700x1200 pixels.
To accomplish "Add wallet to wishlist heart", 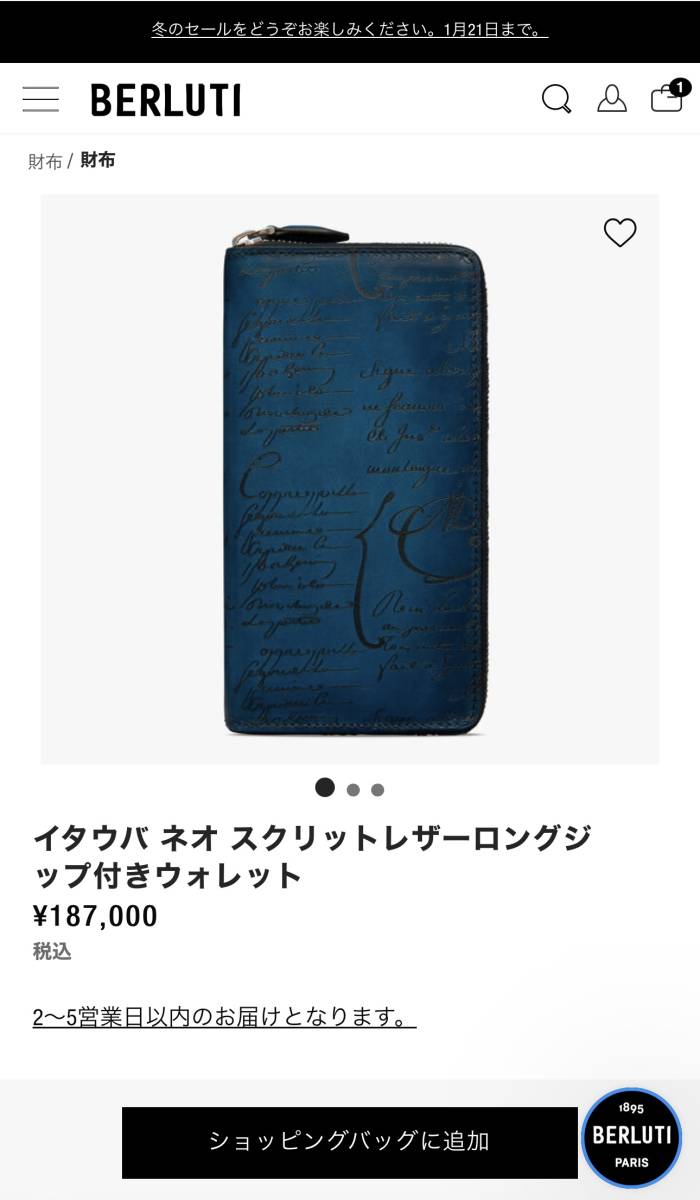I will [620, 232].
